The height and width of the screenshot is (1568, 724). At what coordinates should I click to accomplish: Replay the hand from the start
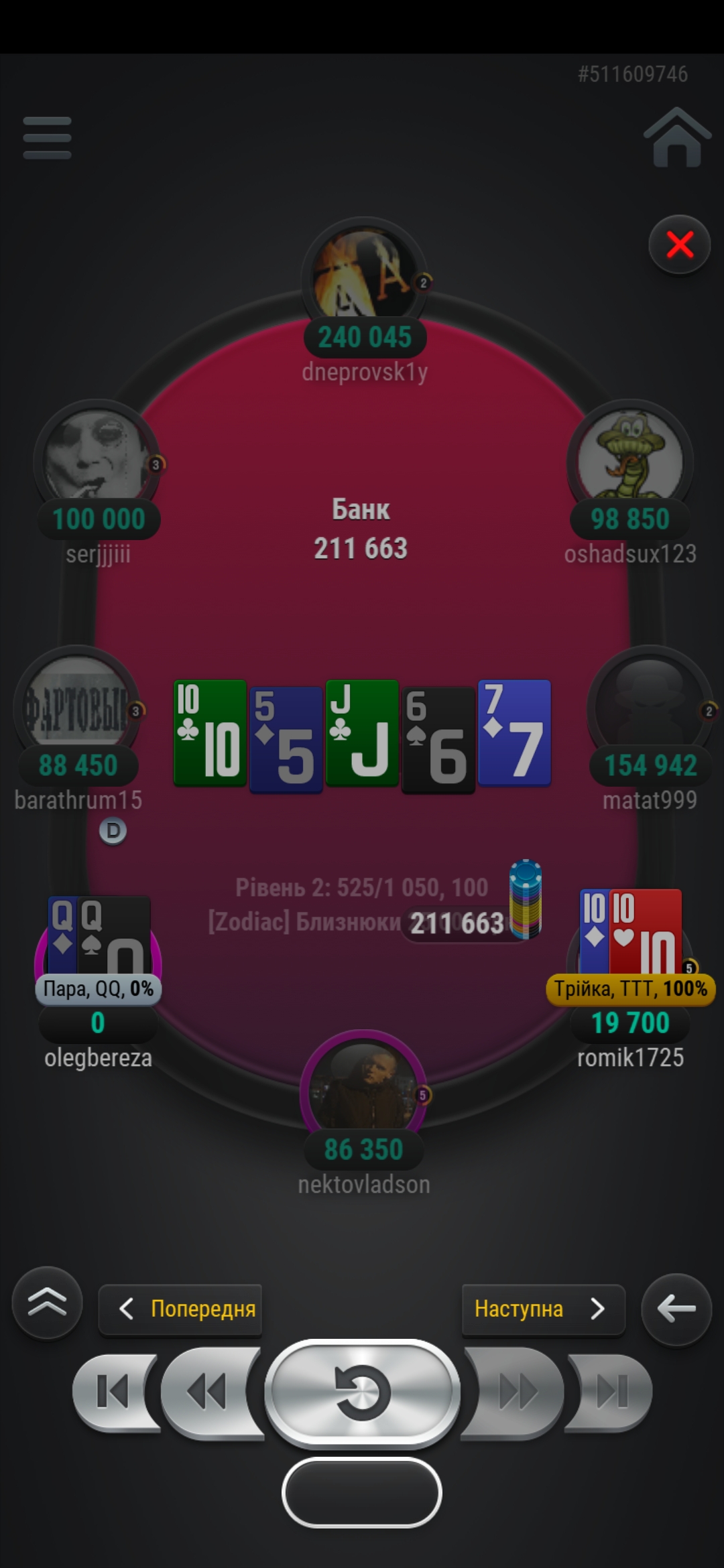coord(362,1392)
